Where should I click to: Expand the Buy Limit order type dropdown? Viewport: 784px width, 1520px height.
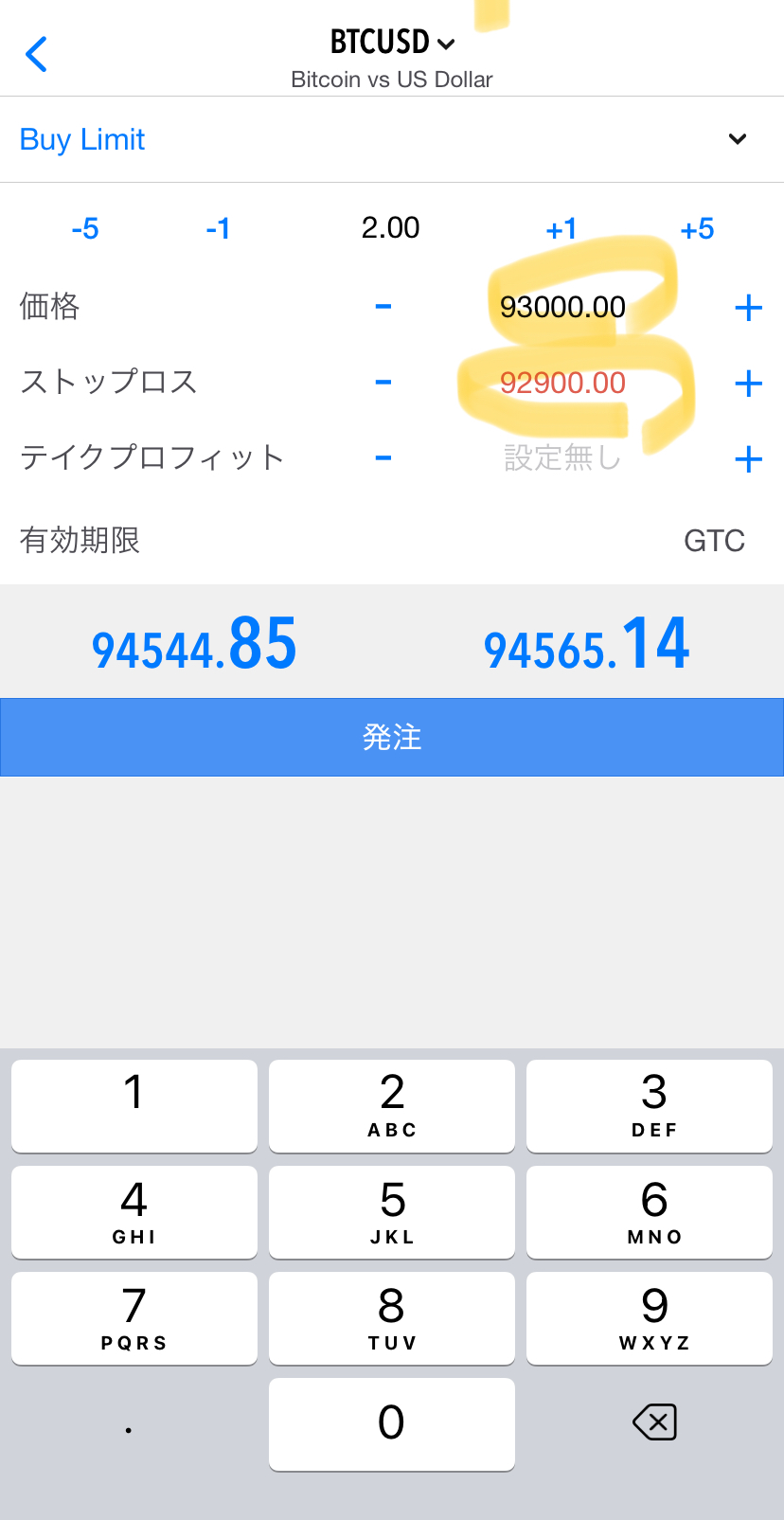pos(737,139)
